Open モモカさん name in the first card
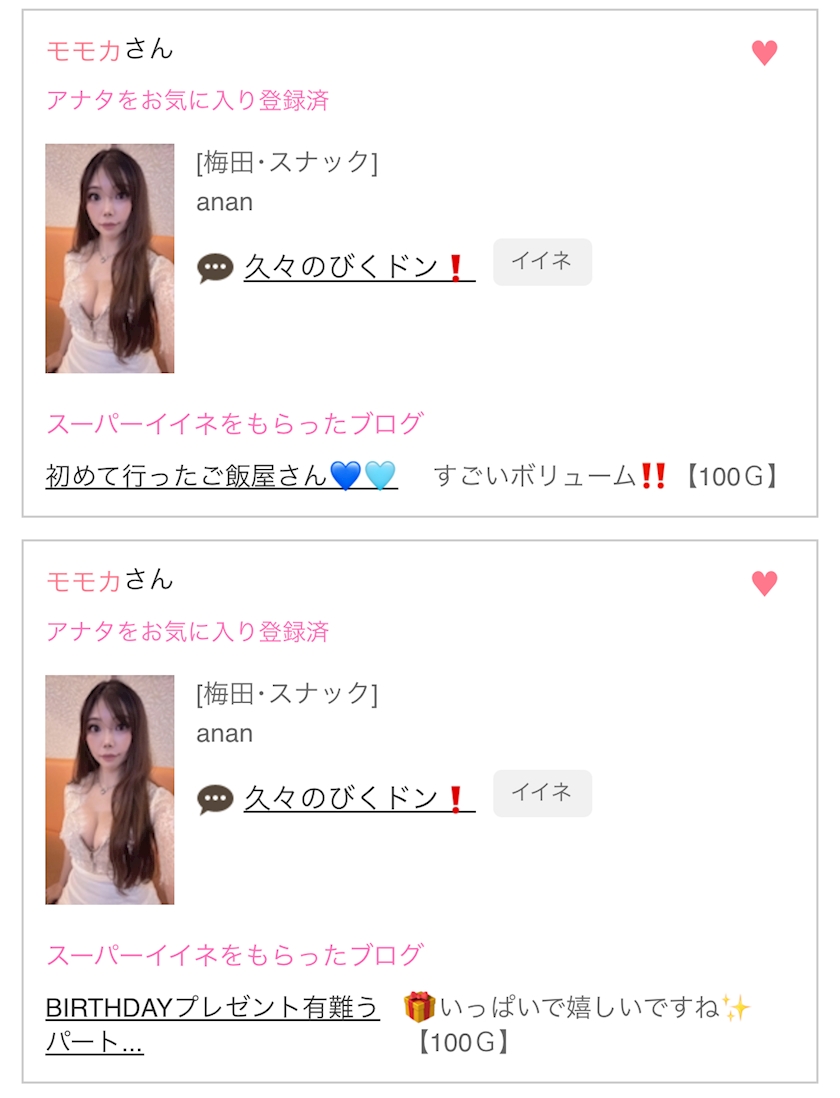This screenshot has width=840, height=1098. 109,50
